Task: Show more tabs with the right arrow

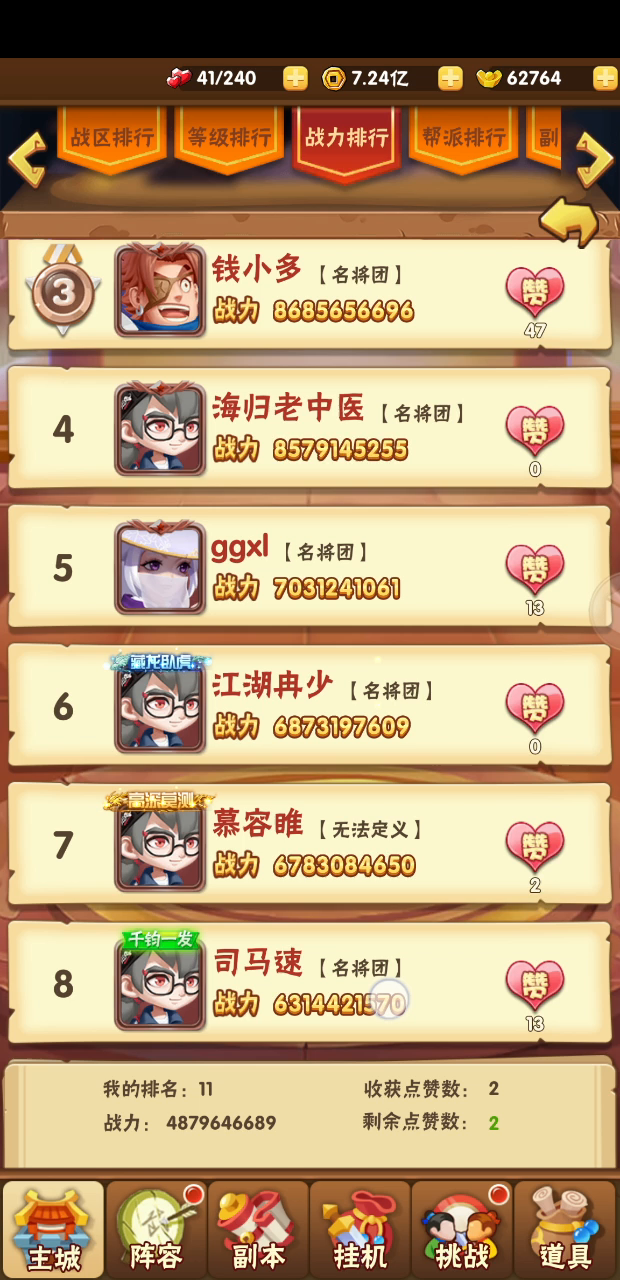Action: 593,158
